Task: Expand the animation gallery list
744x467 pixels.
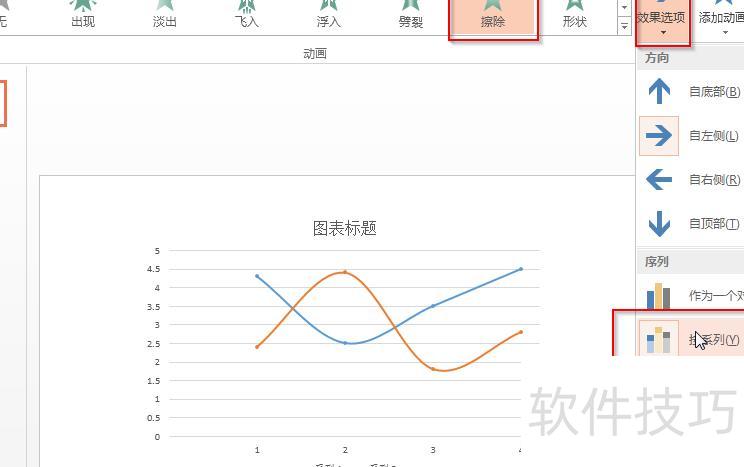Action: pos(625,28)
